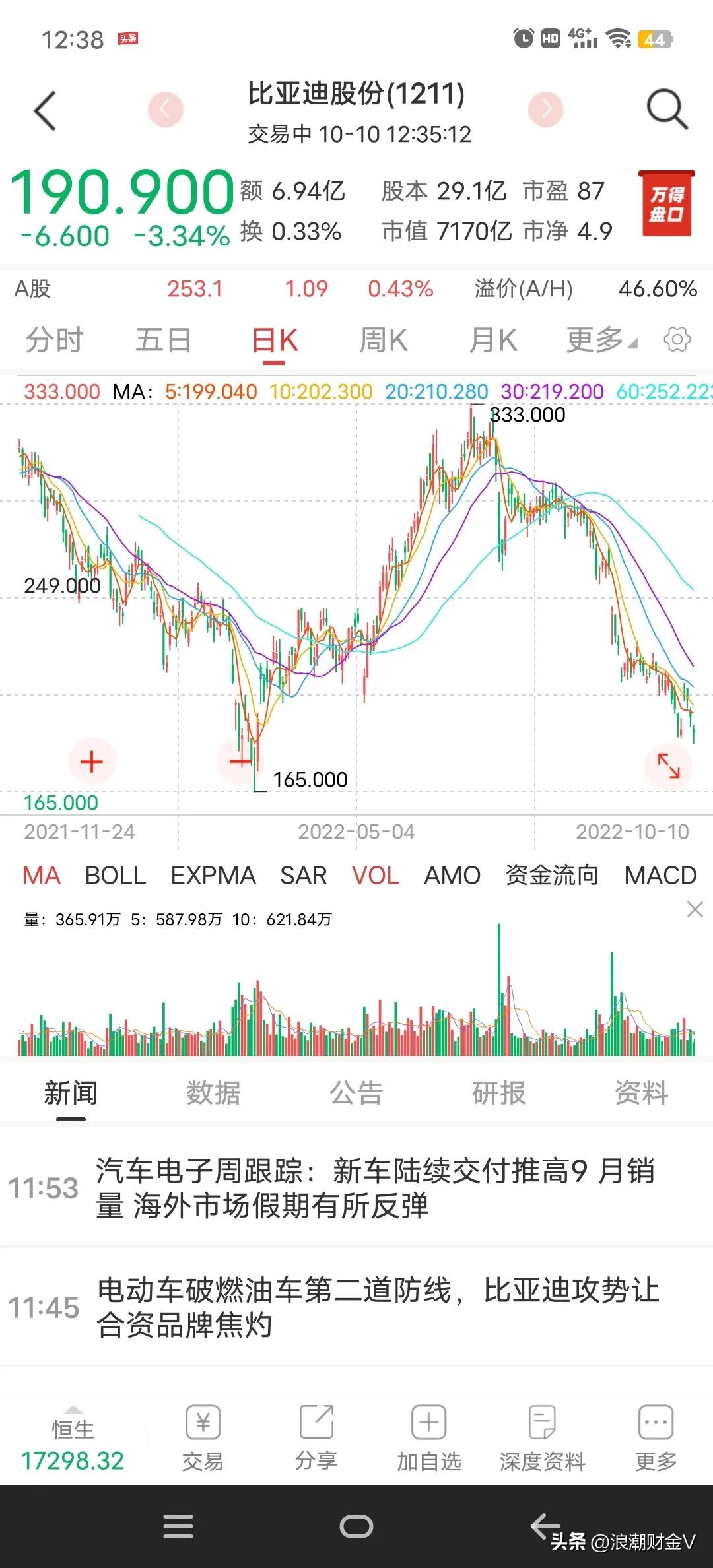Enable the BOLL indicator overlay
Viewport: 713px width, 1568px height.
115,876
